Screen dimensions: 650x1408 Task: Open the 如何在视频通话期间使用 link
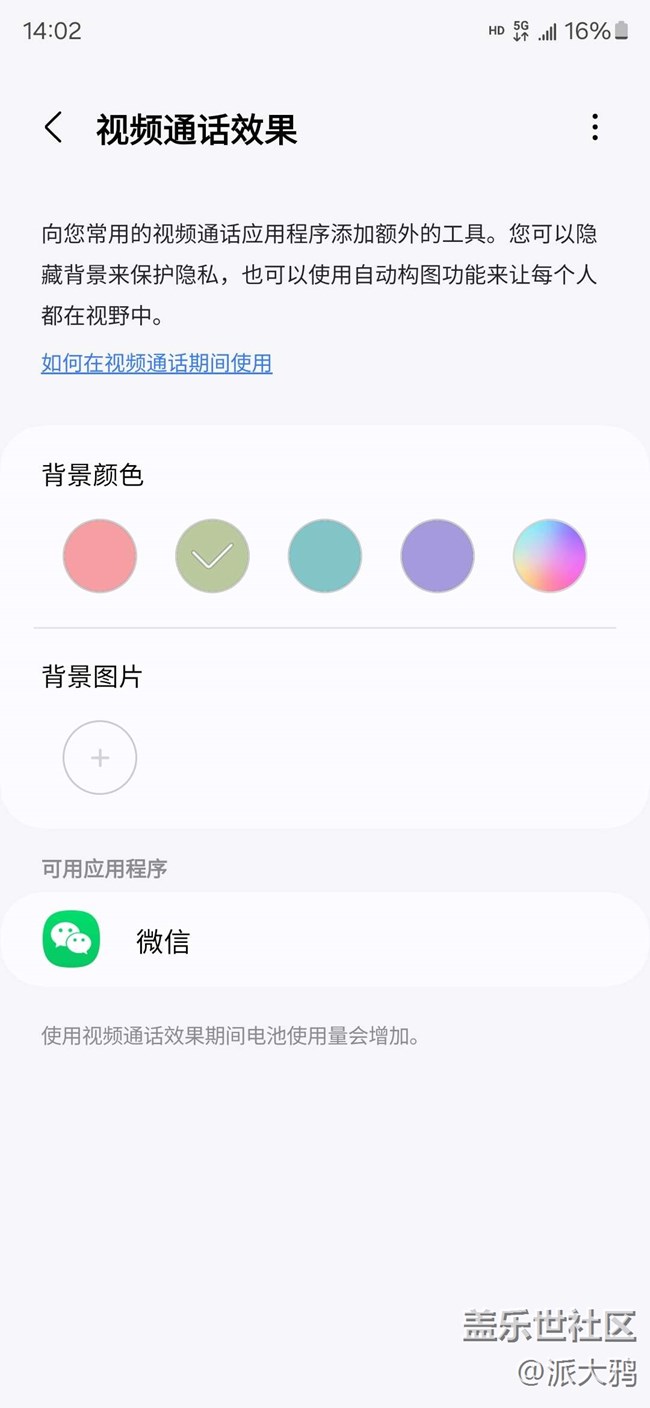(x=157, y=363)
